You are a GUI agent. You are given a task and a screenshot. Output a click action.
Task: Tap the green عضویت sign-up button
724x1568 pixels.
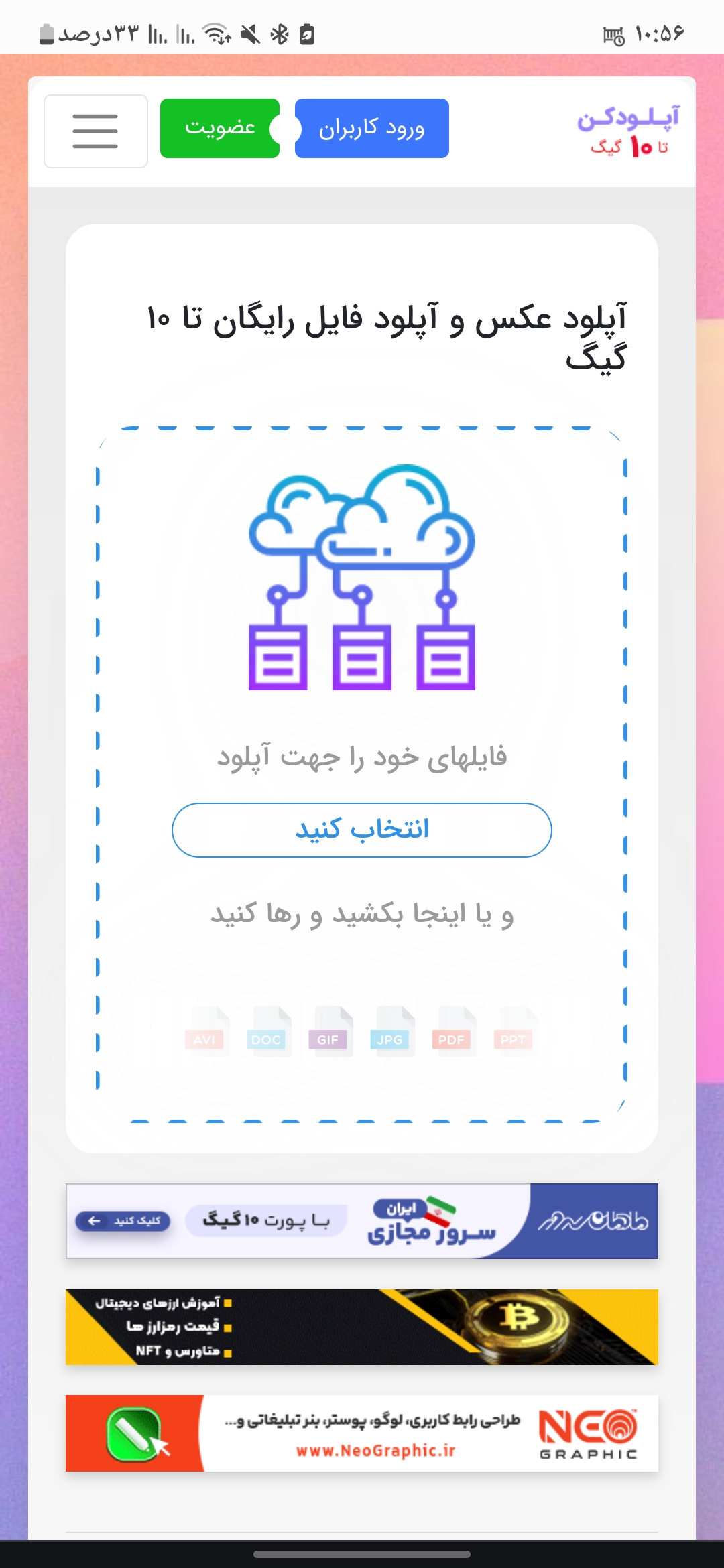click(220, 128)
